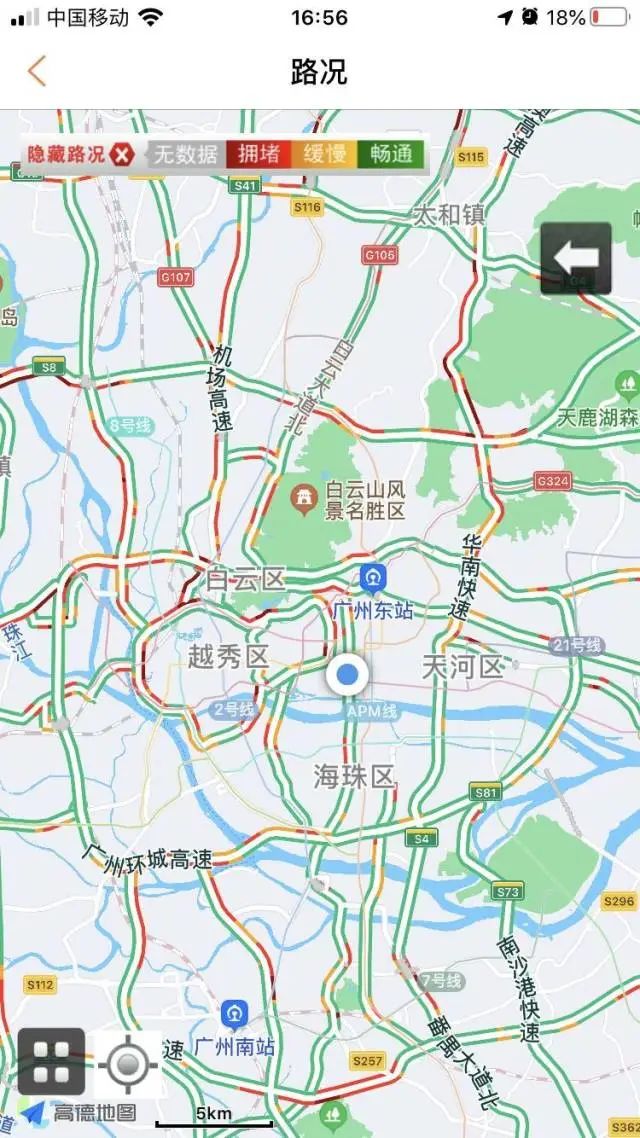Tap the black left-arrow button on map
The image size is (640, 1138).
tap(576, 258)
